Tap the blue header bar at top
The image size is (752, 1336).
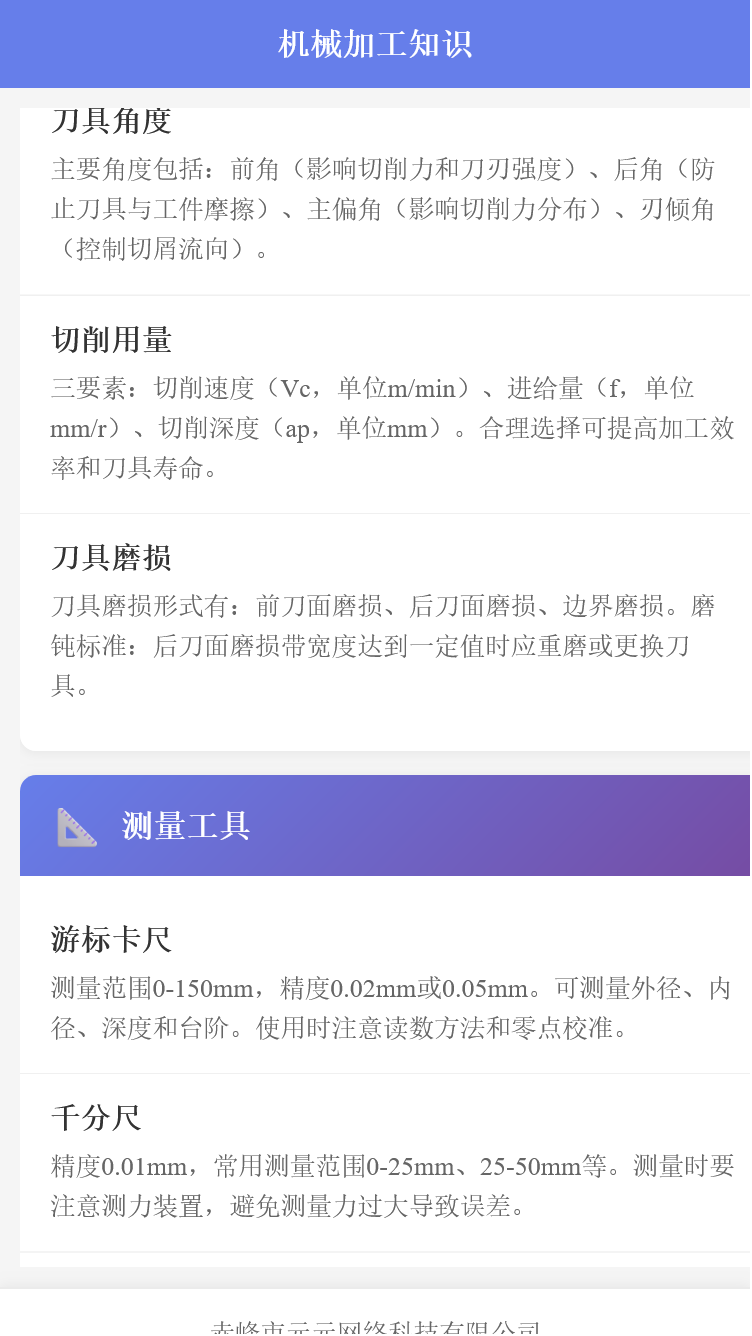pos(376,43)
